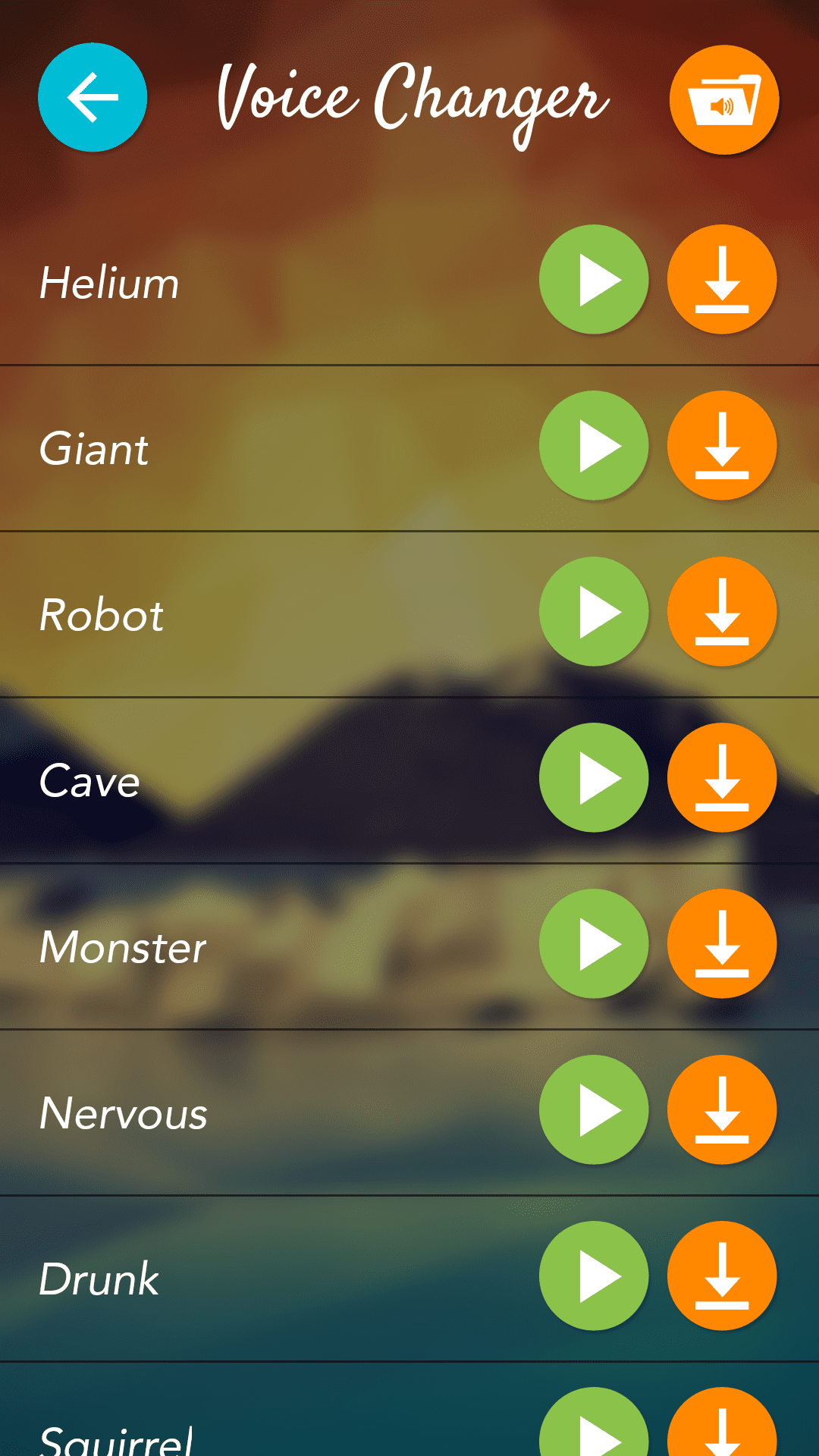819x1456 pixels.
Task: Play the Nervous voice effect
Action: [594, 1109]
